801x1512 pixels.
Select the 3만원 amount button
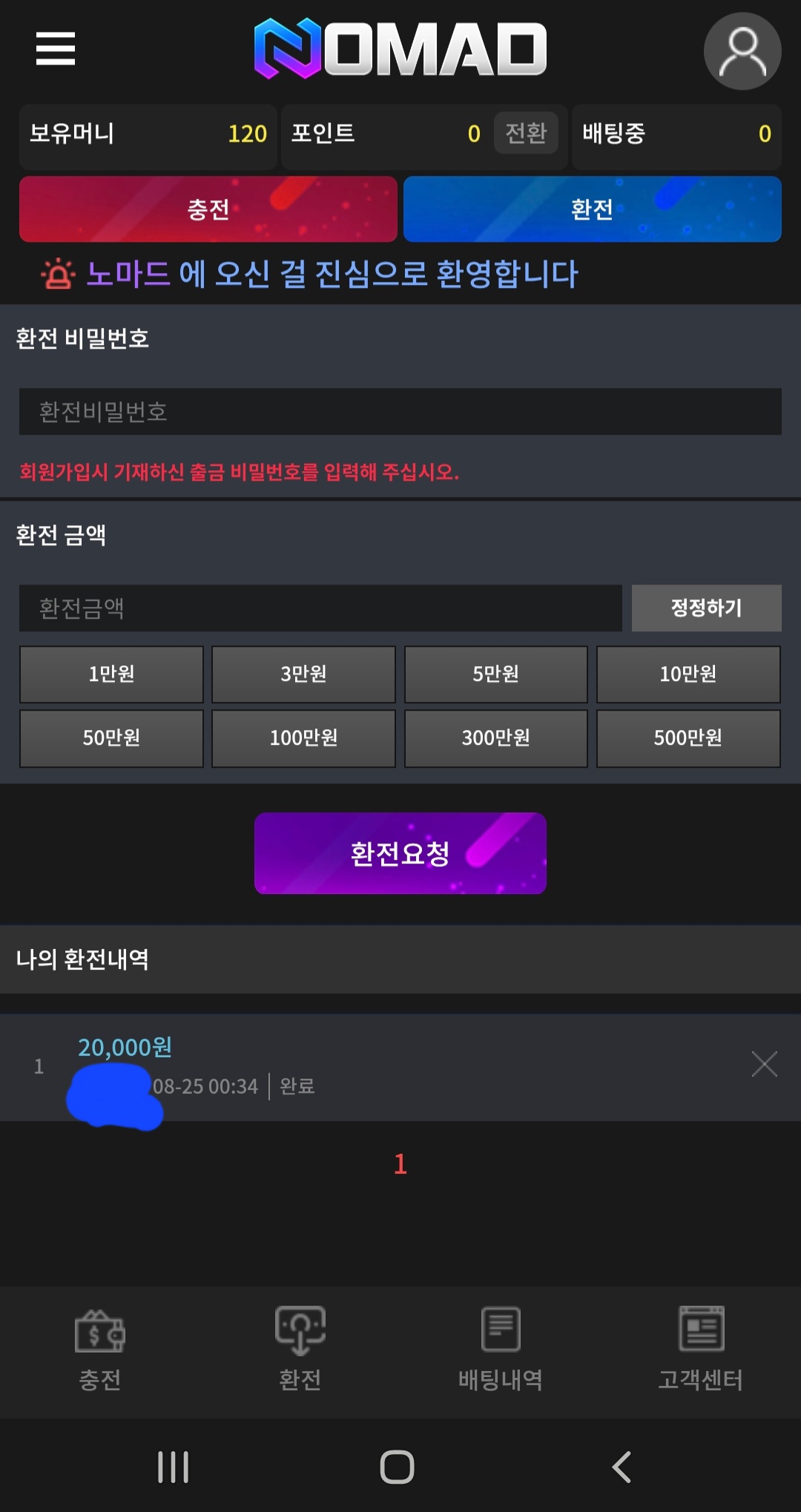(x=303, y=674)
